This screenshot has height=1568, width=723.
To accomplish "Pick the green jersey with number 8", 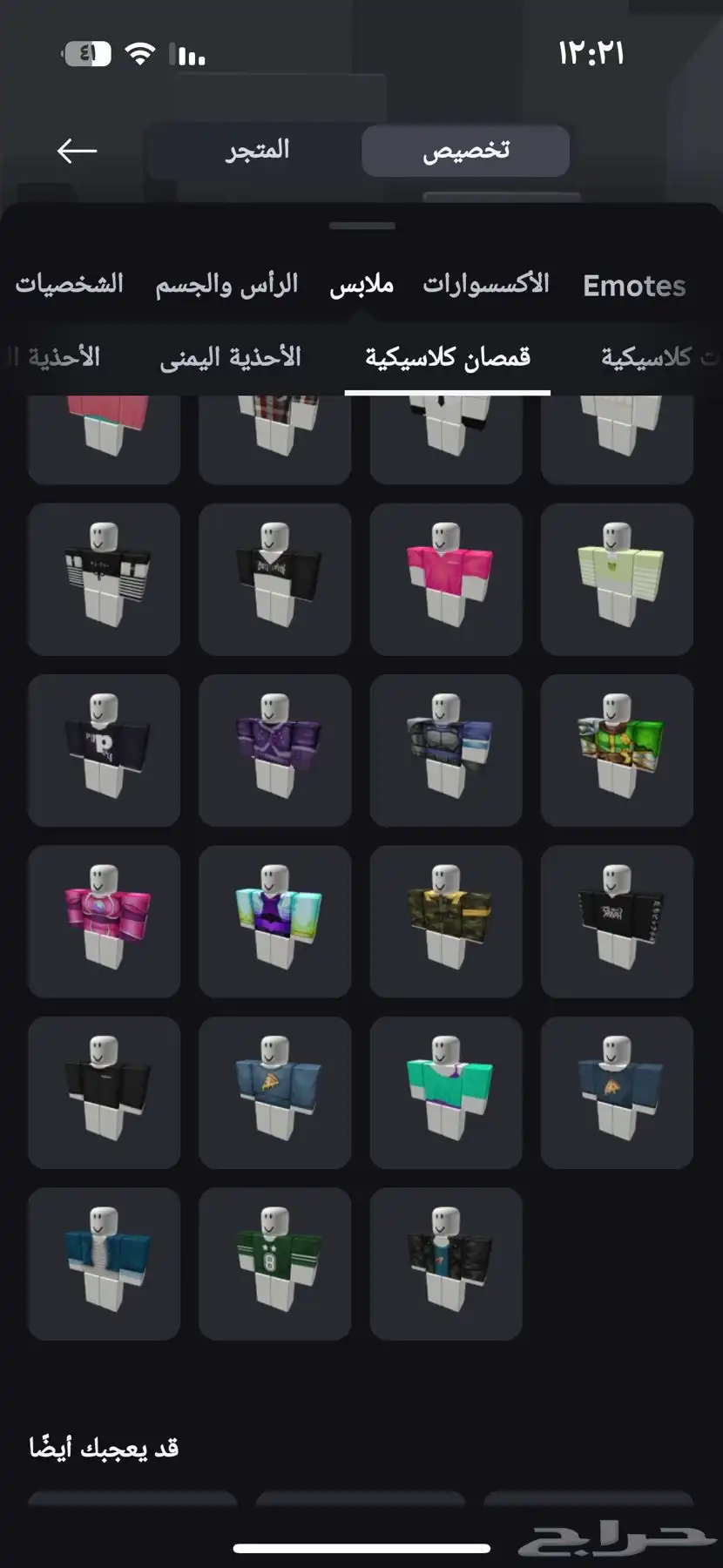I will pyautogui.click(x=274, y=1263).
